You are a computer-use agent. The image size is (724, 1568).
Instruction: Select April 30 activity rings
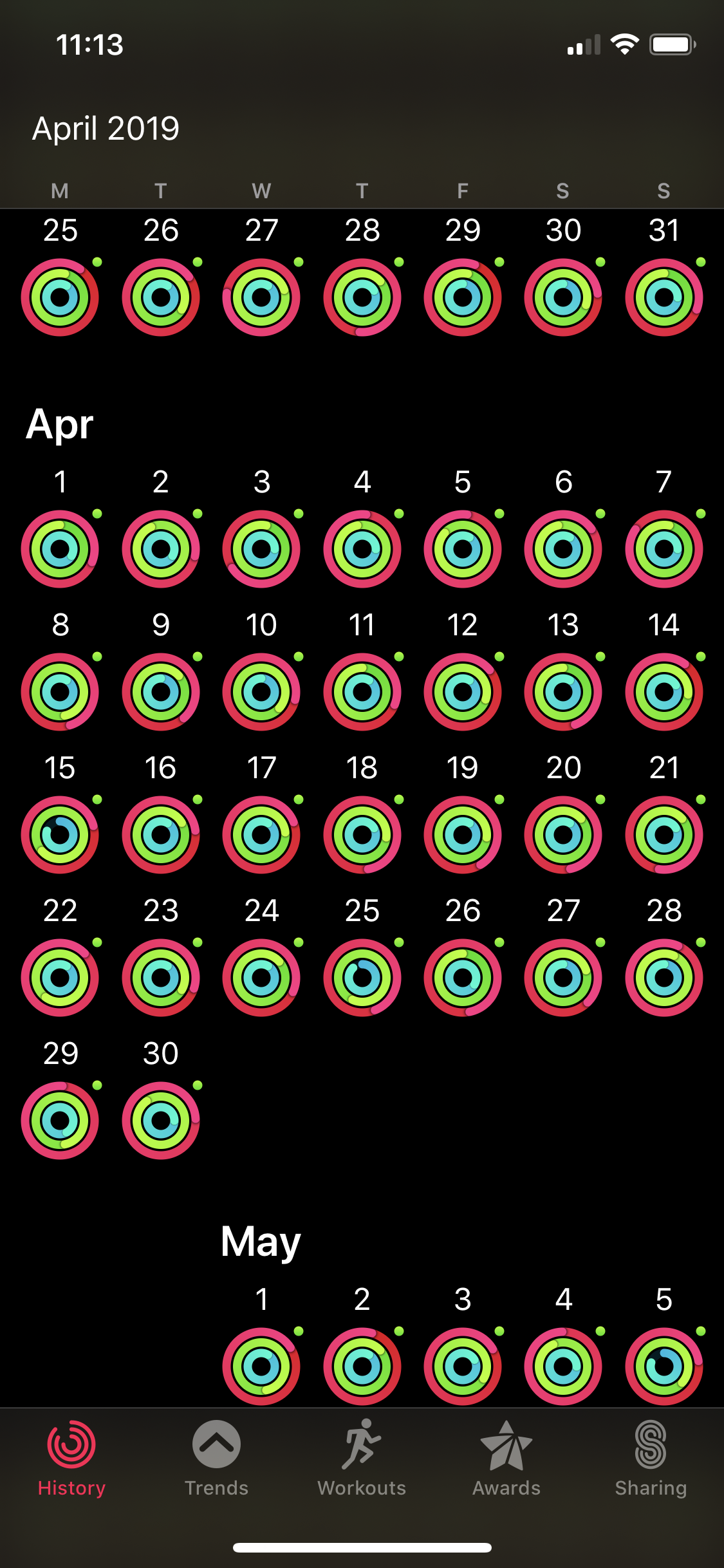[x=161, y=1120]
